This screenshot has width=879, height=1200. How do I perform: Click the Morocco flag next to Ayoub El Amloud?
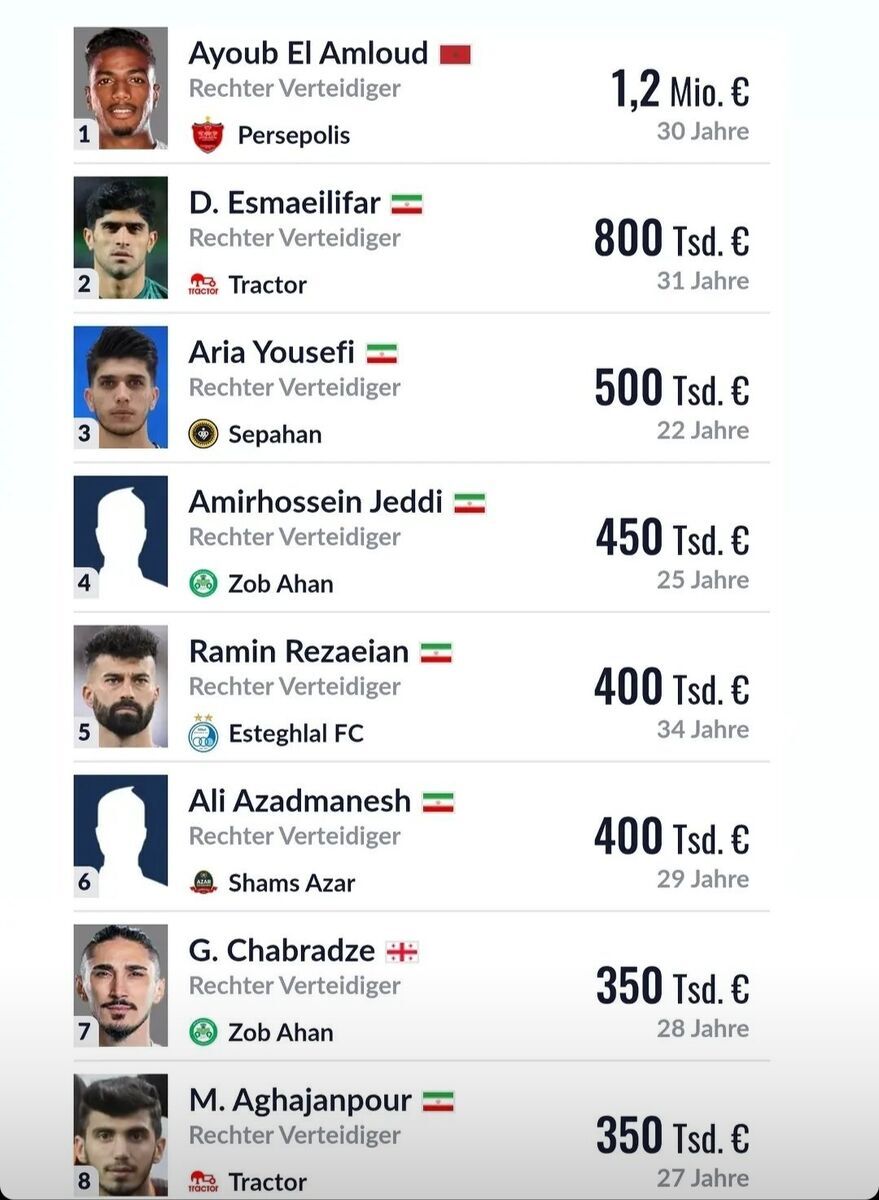pos(457,52)
